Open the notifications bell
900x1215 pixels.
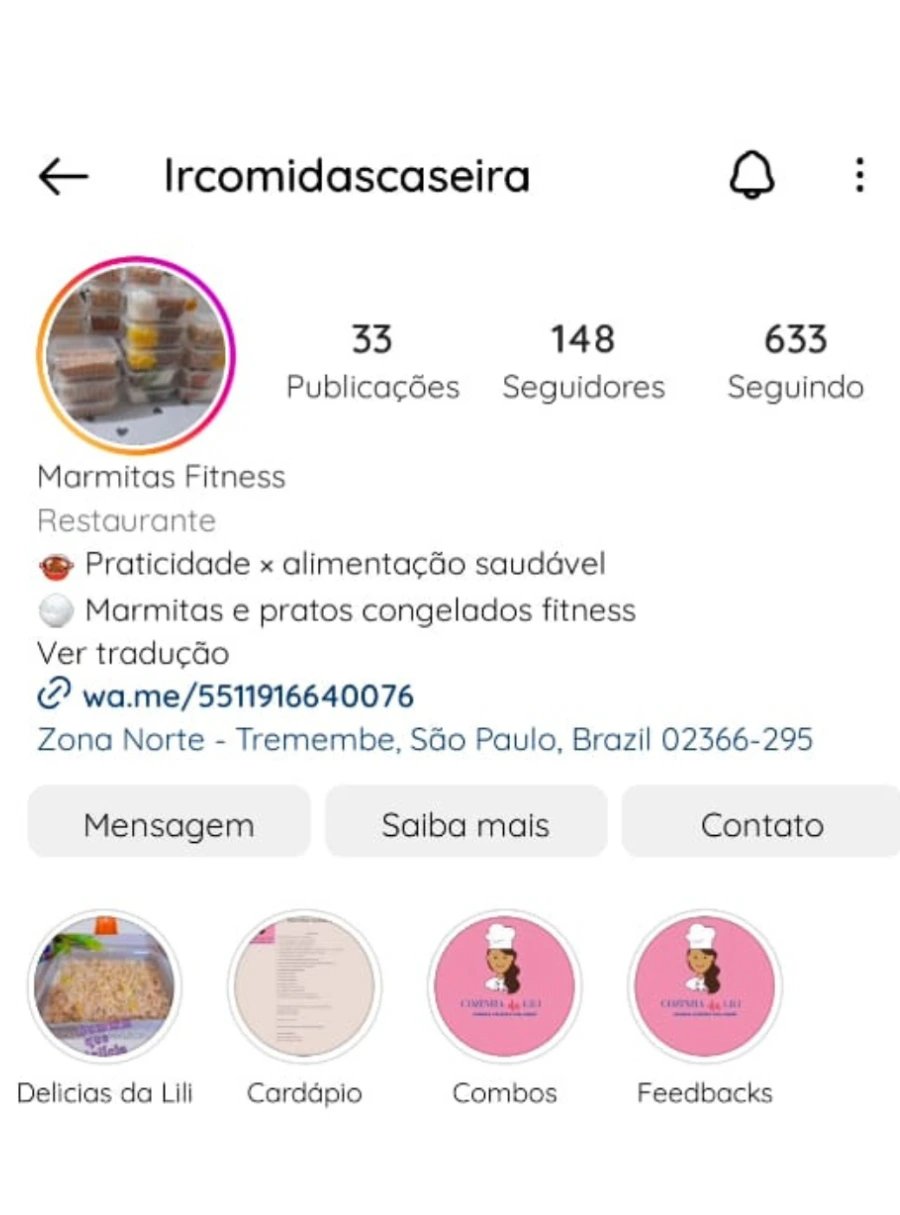751,176
